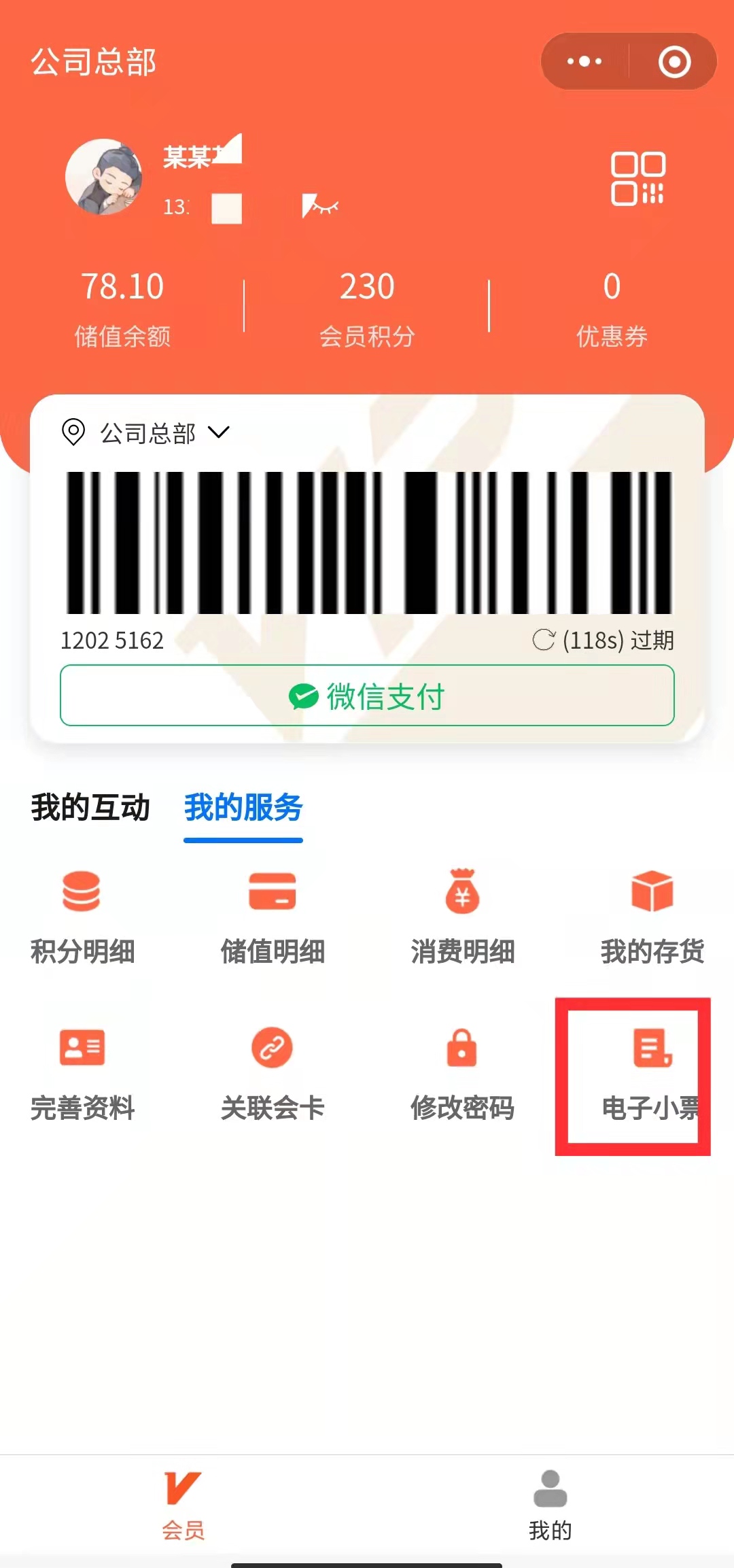Expand the 公司总部 store dropdown

[x=219, y=432]
